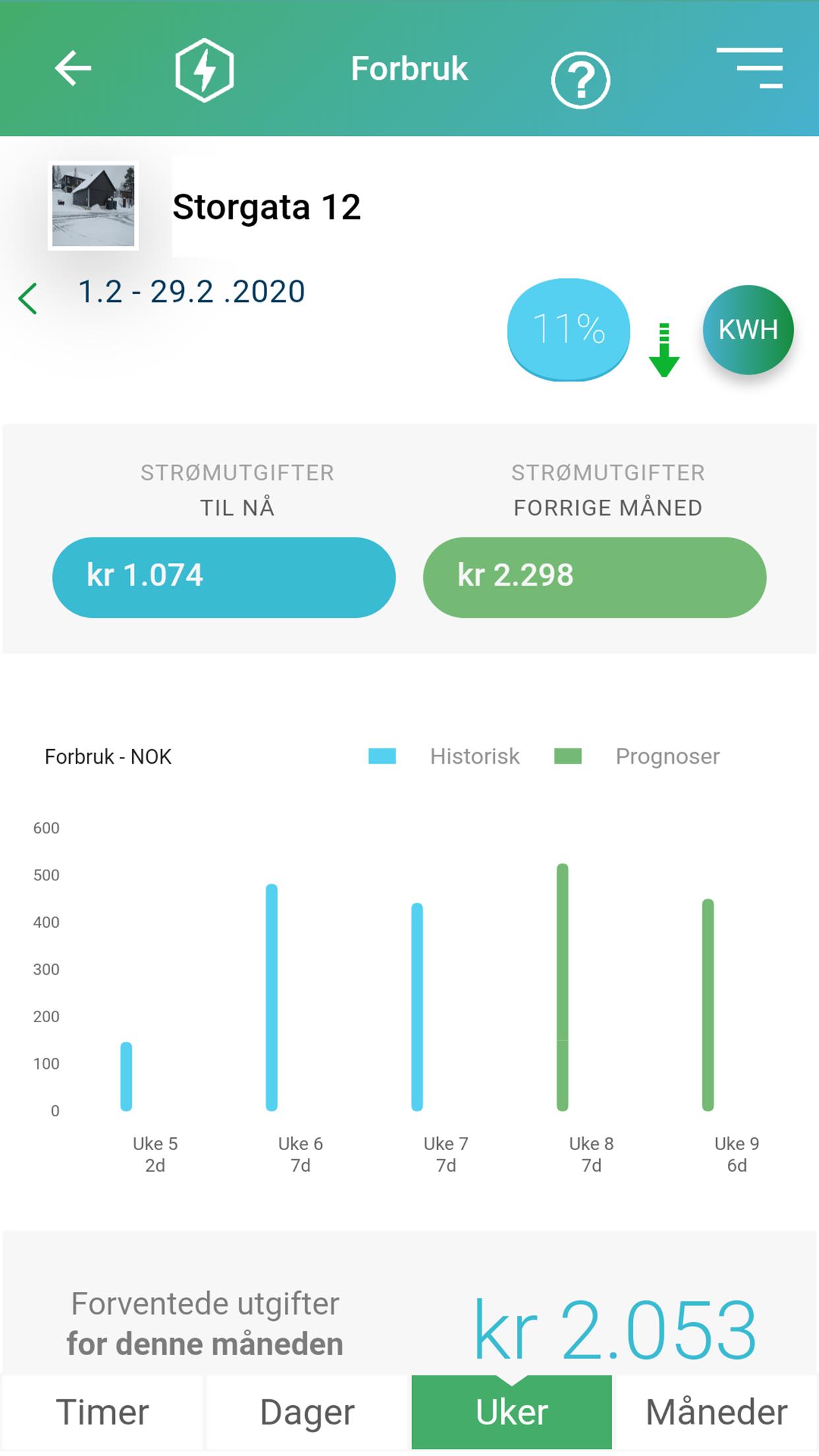The width and height of the screenshot is (819, 1456).
Task: Open the hamburger menu
Action: pos(750,69)
